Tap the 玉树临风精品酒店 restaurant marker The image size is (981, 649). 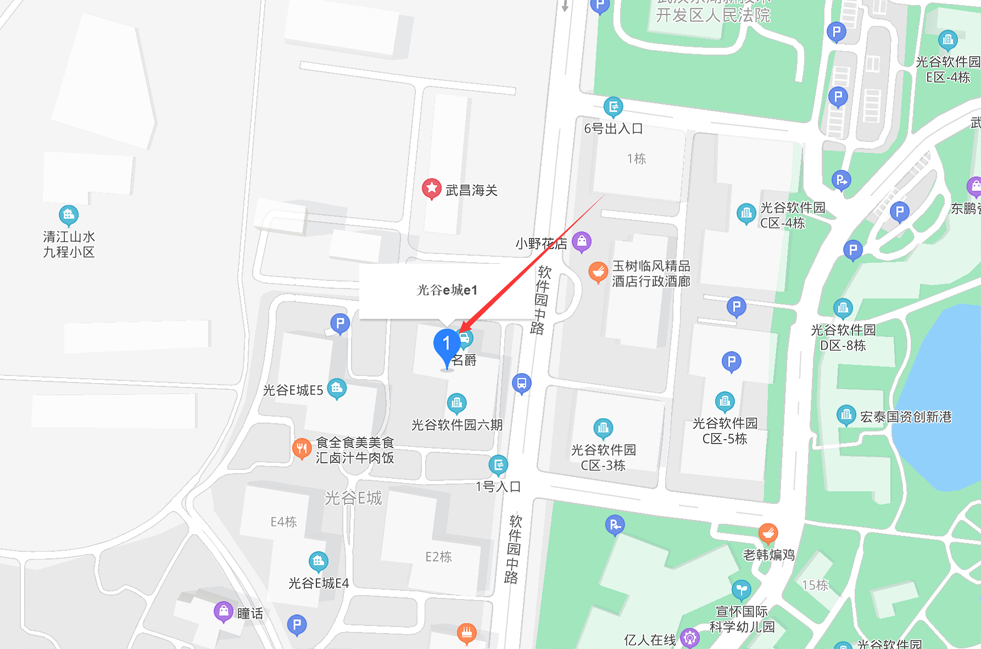tap(597, 271)
